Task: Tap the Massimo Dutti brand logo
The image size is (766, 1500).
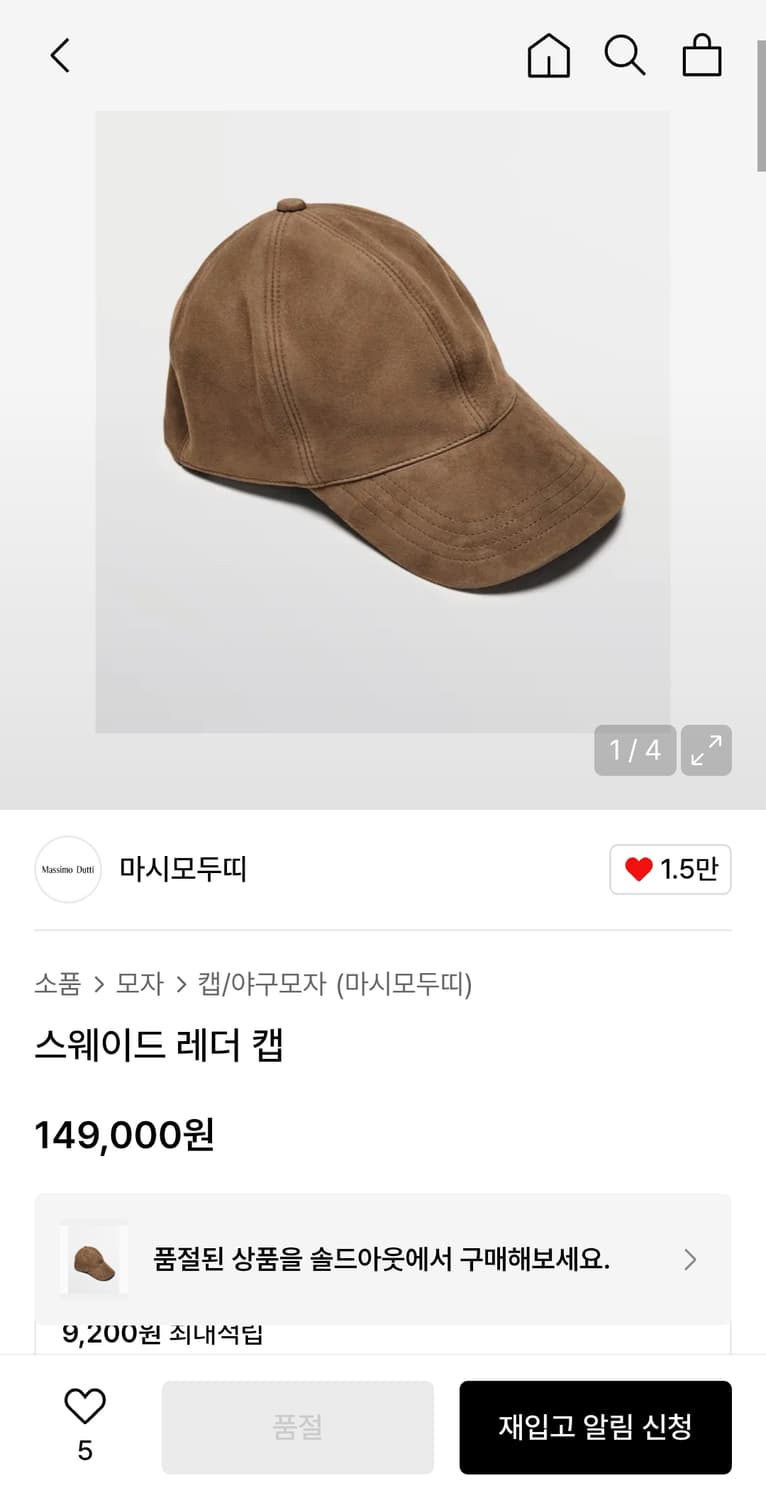Action: tap(68, 870)
